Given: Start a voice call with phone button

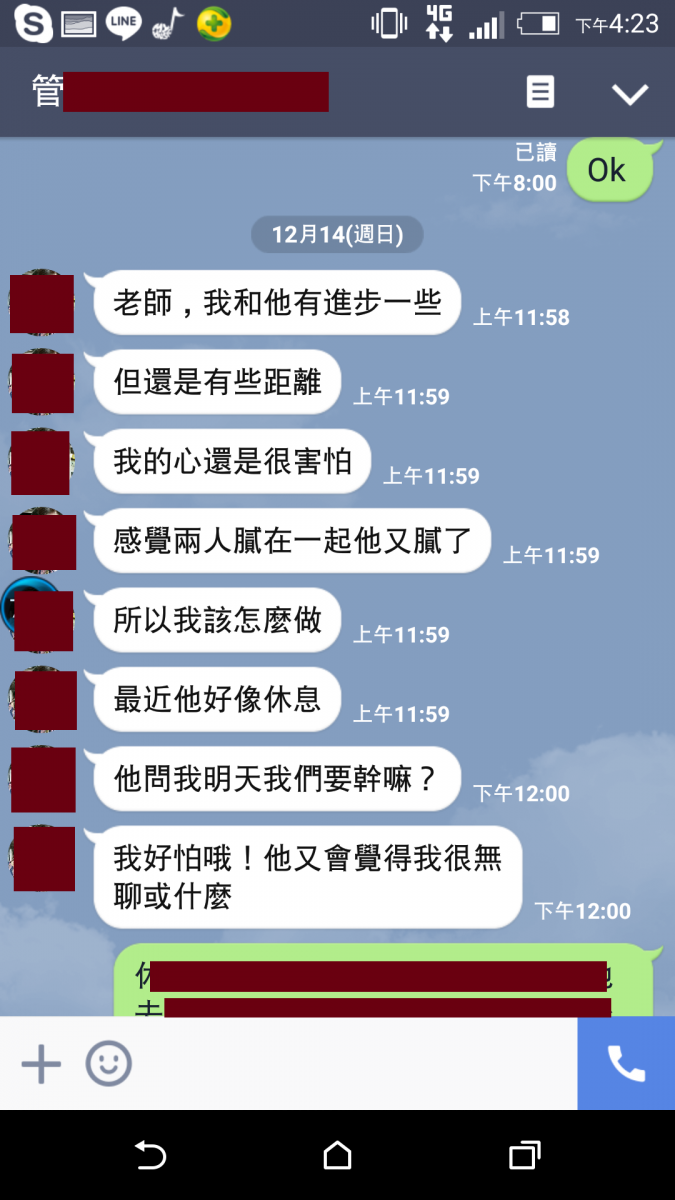Looking at the screenshot, I should pyautogui.click(x=626, y=1064).
